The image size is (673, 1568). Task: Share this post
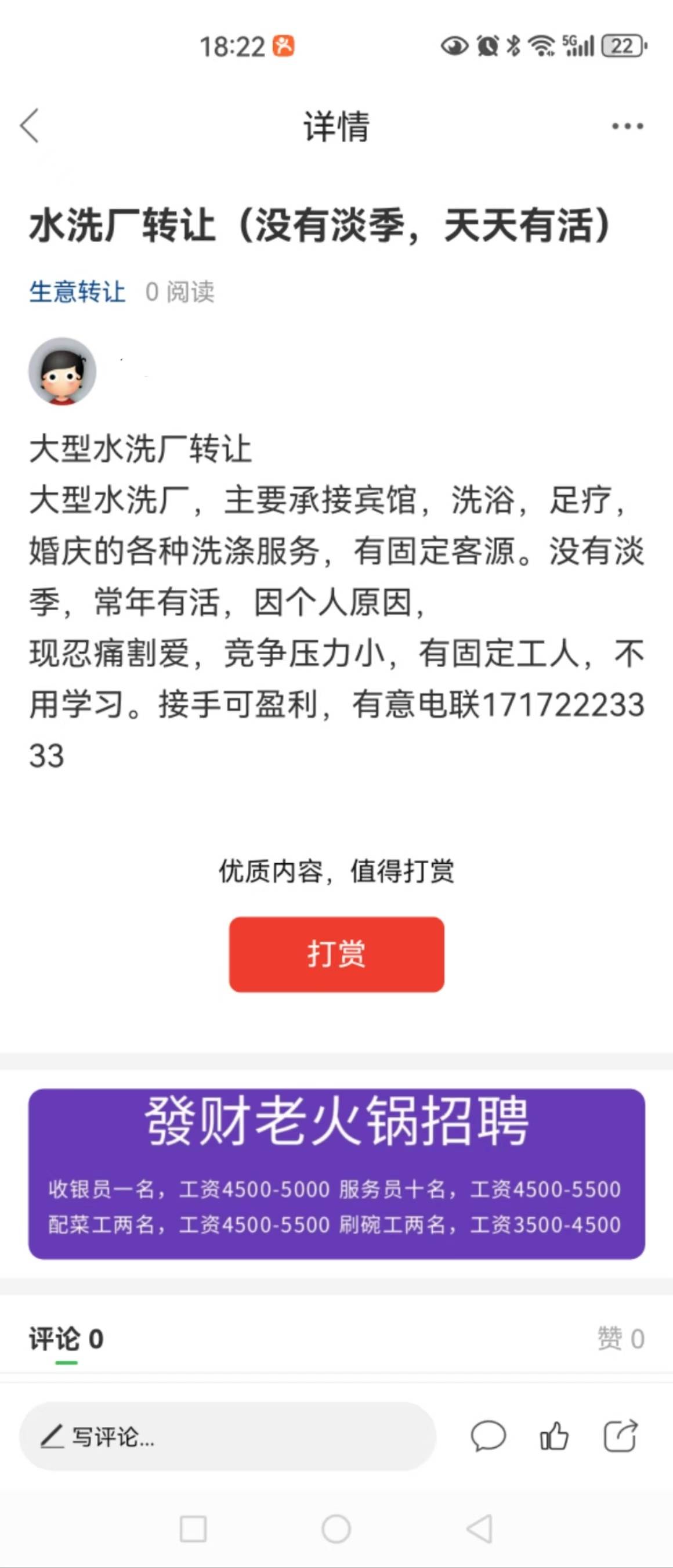click(x=620, y=1437)
